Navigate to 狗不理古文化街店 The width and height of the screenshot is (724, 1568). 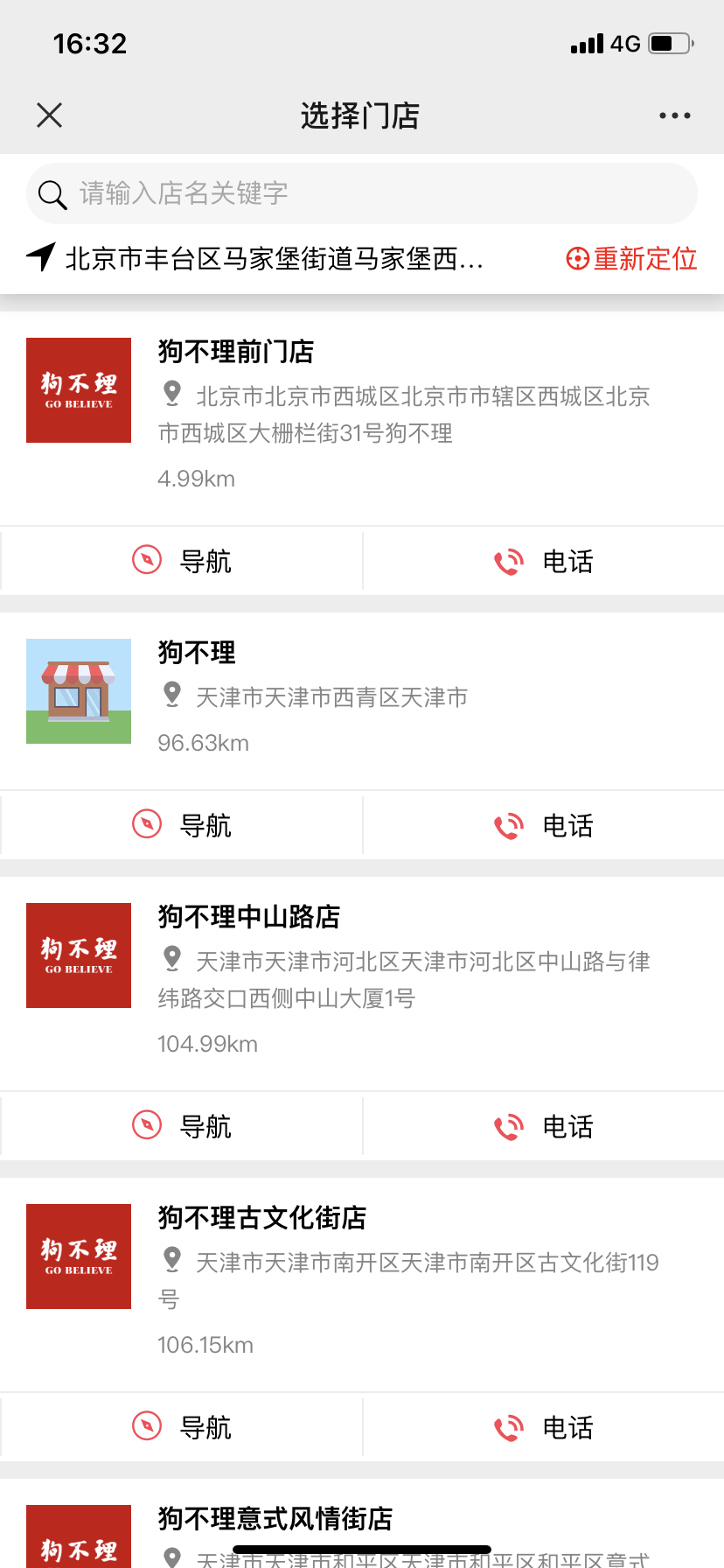pos(182,1427)
